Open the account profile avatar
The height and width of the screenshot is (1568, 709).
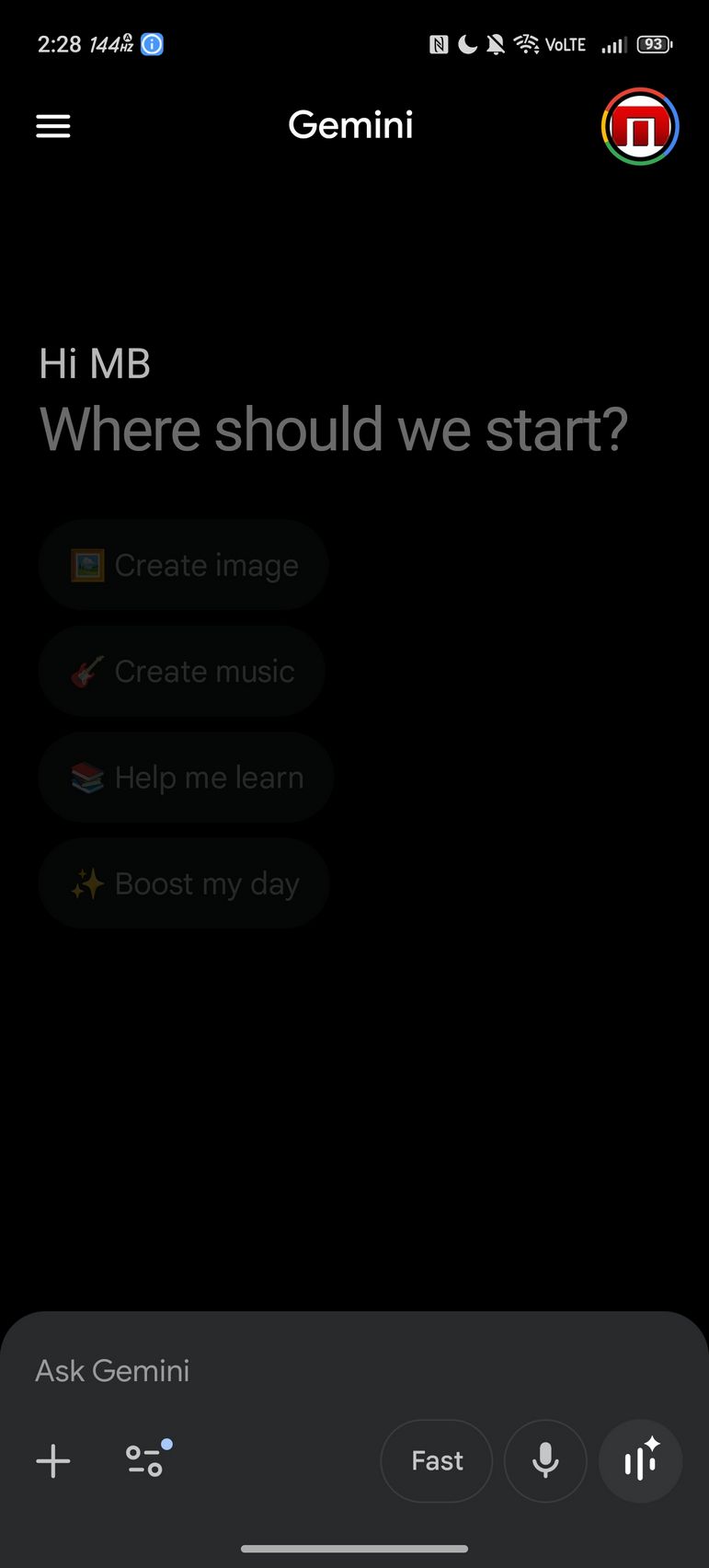[640, 127]
